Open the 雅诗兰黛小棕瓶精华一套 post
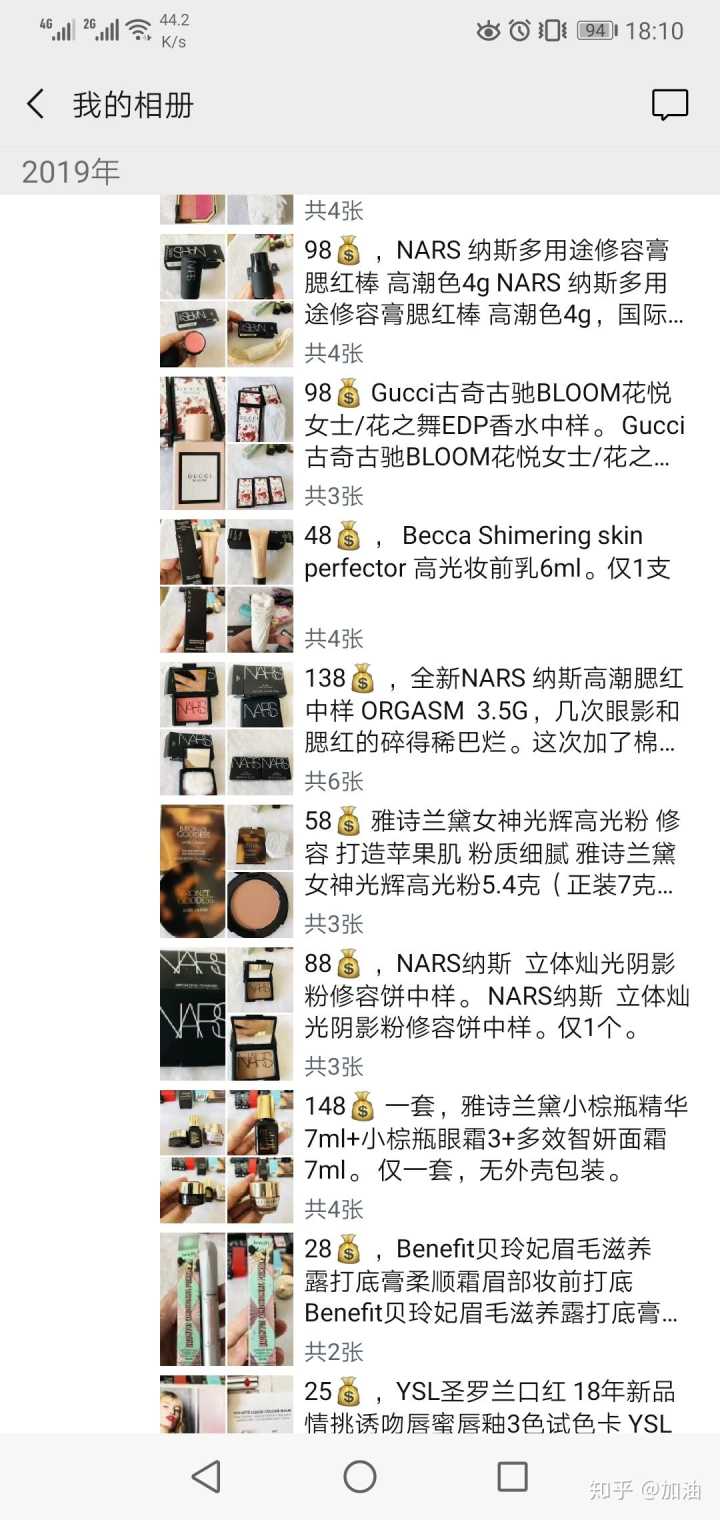The width and height of the screenshot is (720, 1520). tap(495, 1138)
